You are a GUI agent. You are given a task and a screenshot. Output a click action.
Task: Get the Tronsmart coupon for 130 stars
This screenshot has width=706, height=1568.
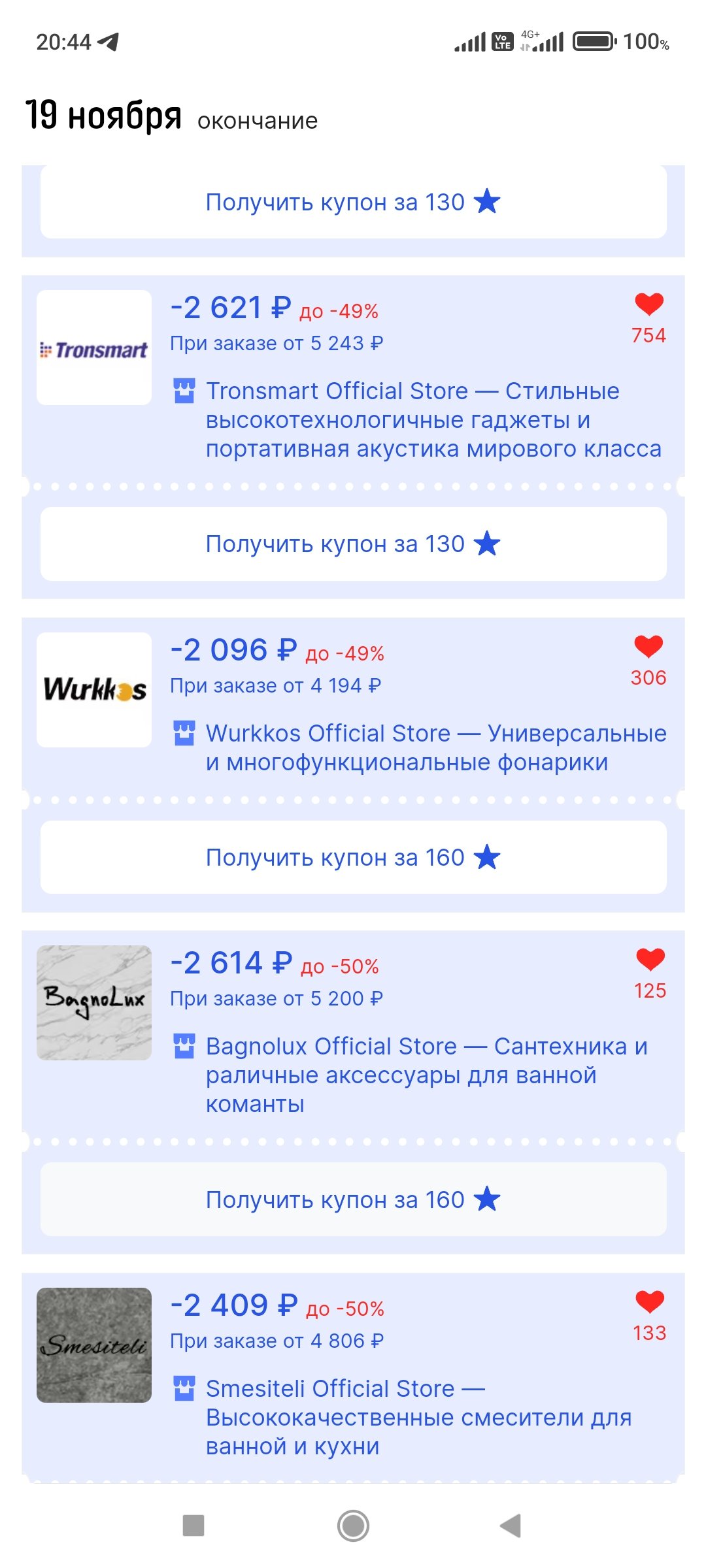click(353, 544)
